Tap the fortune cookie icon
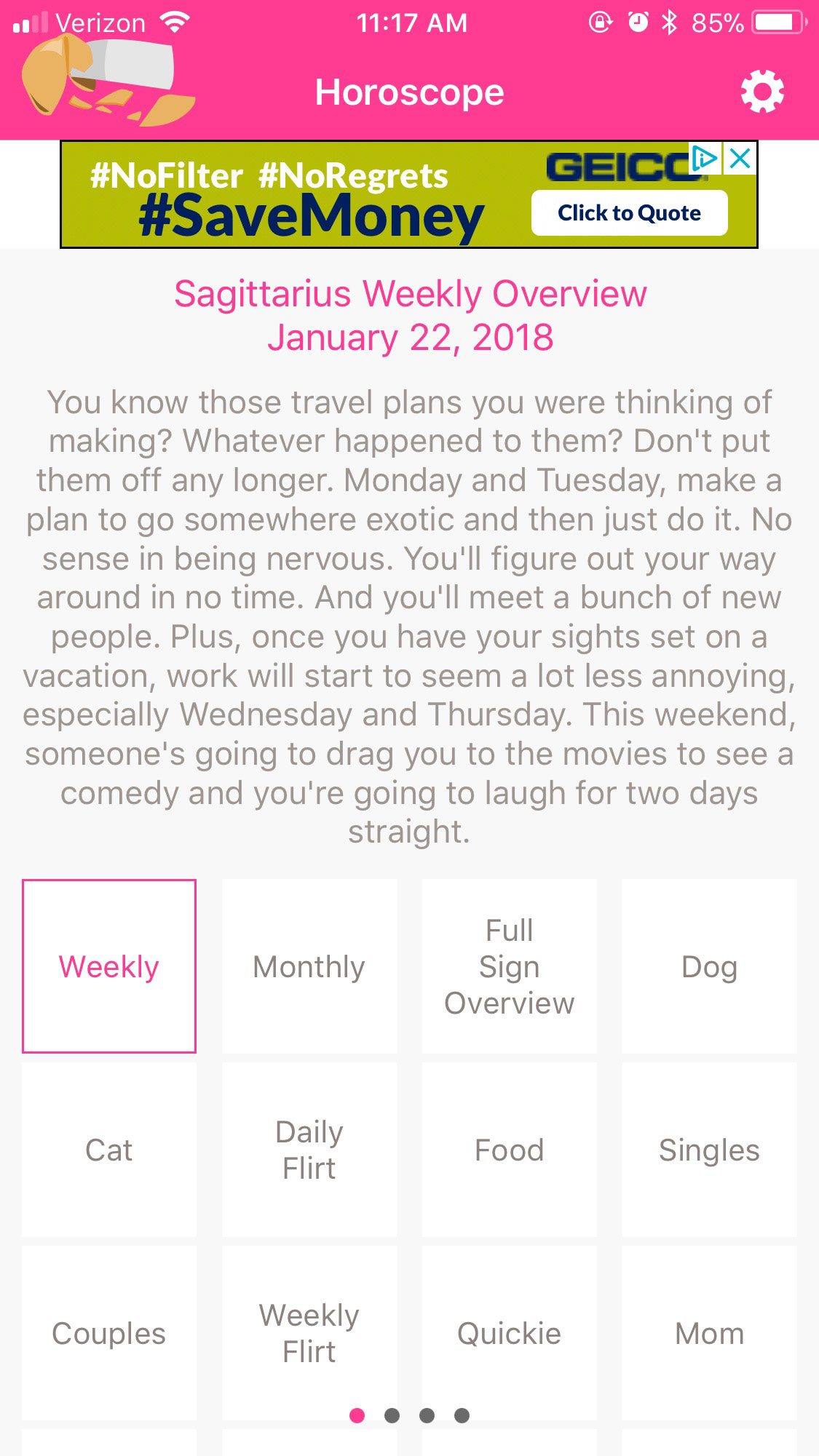Screen dimensions: 819x1456 (x=108, y=81)
